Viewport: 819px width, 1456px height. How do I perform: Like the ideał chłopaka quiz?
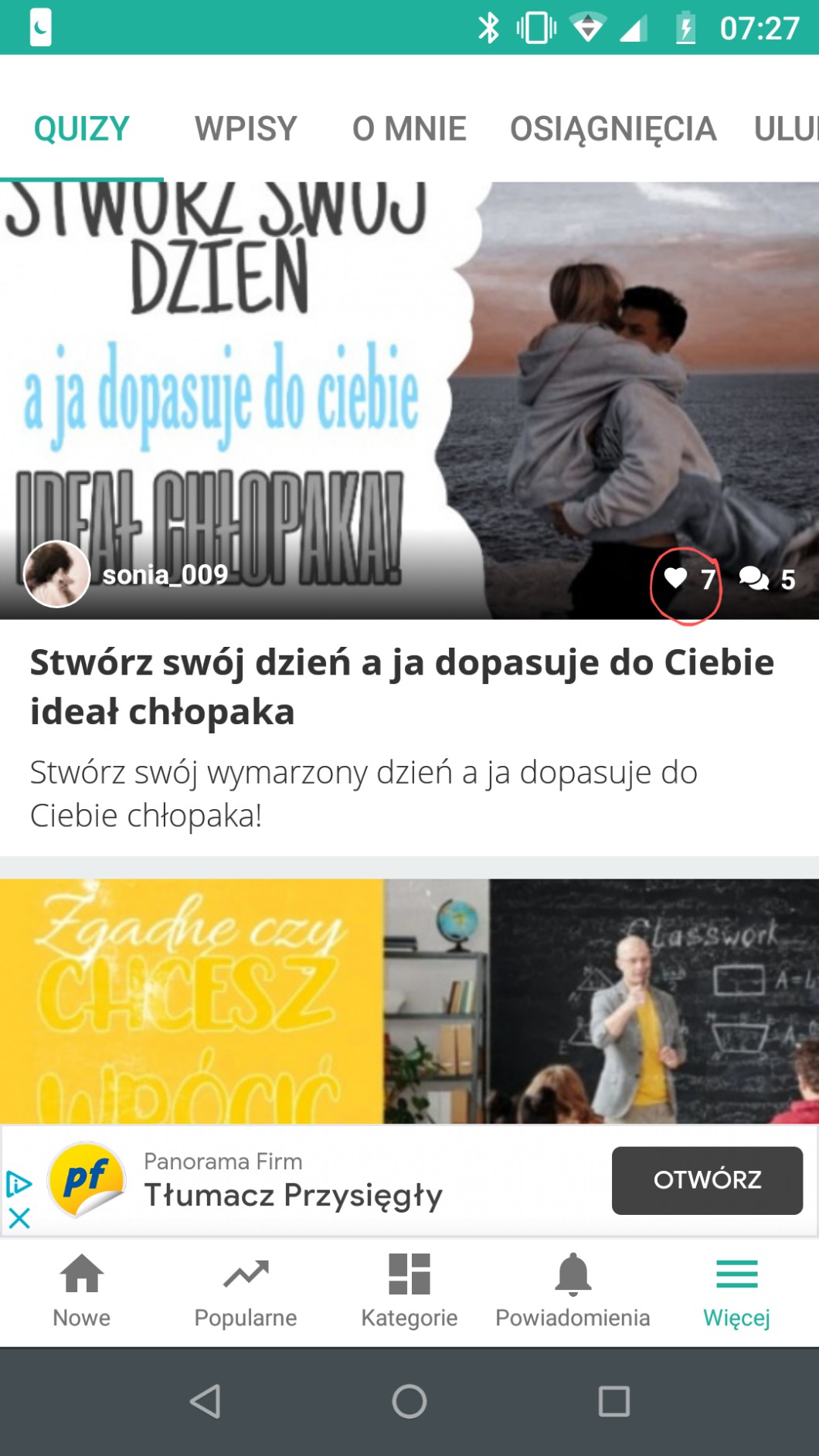[x=676, y=578]
